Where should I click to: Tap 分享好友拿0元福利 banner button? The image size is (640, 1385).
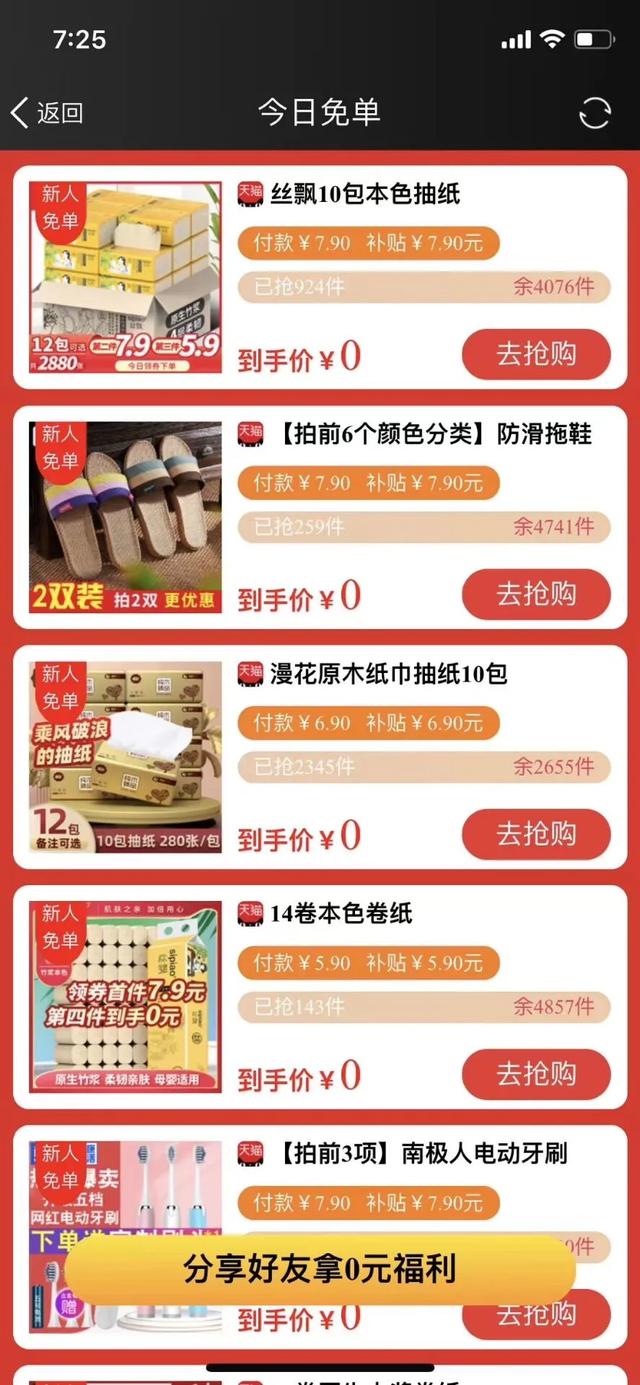[320, 1269]
